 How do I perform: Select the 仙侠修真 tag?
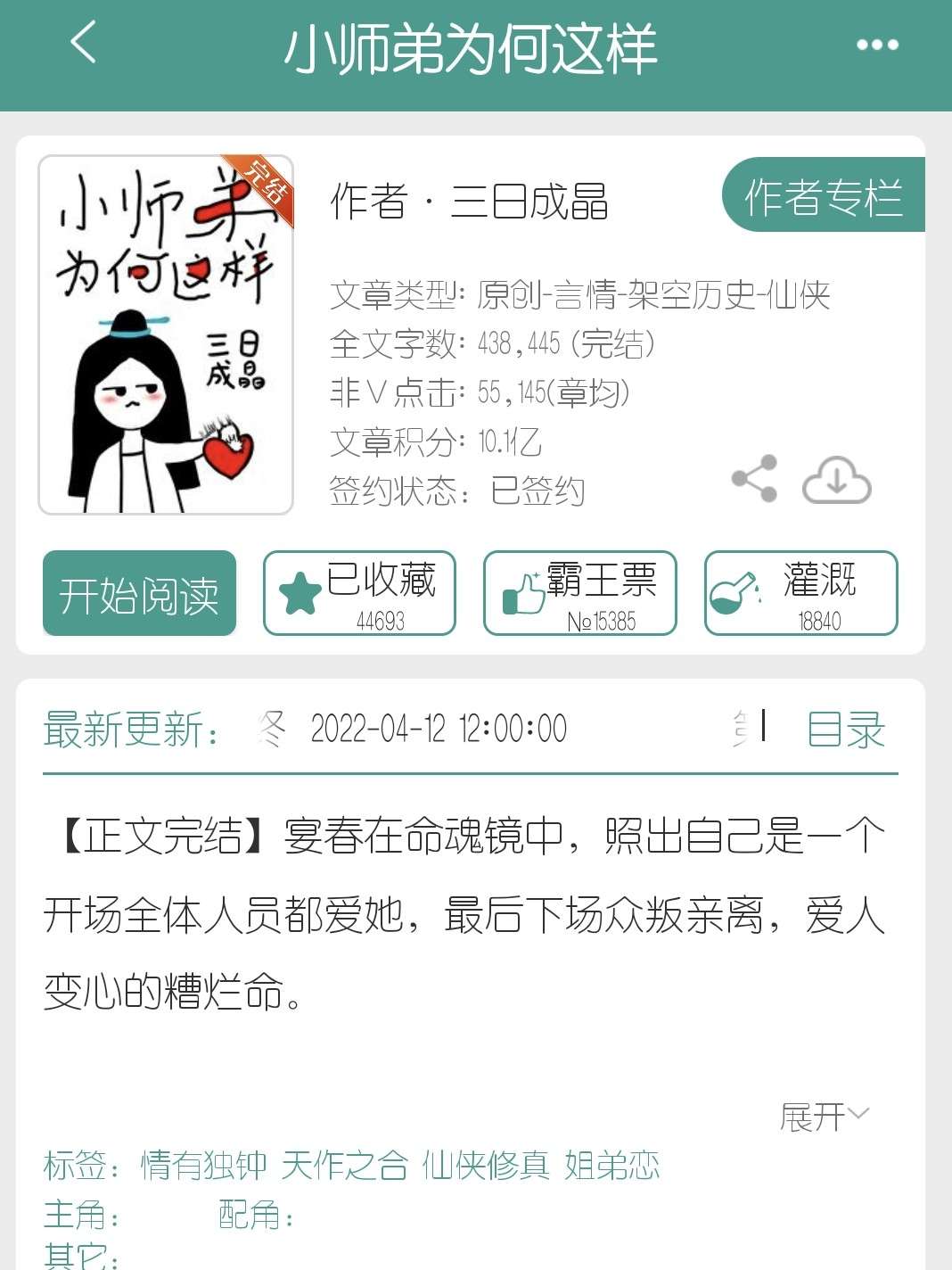pos(486,1166)
